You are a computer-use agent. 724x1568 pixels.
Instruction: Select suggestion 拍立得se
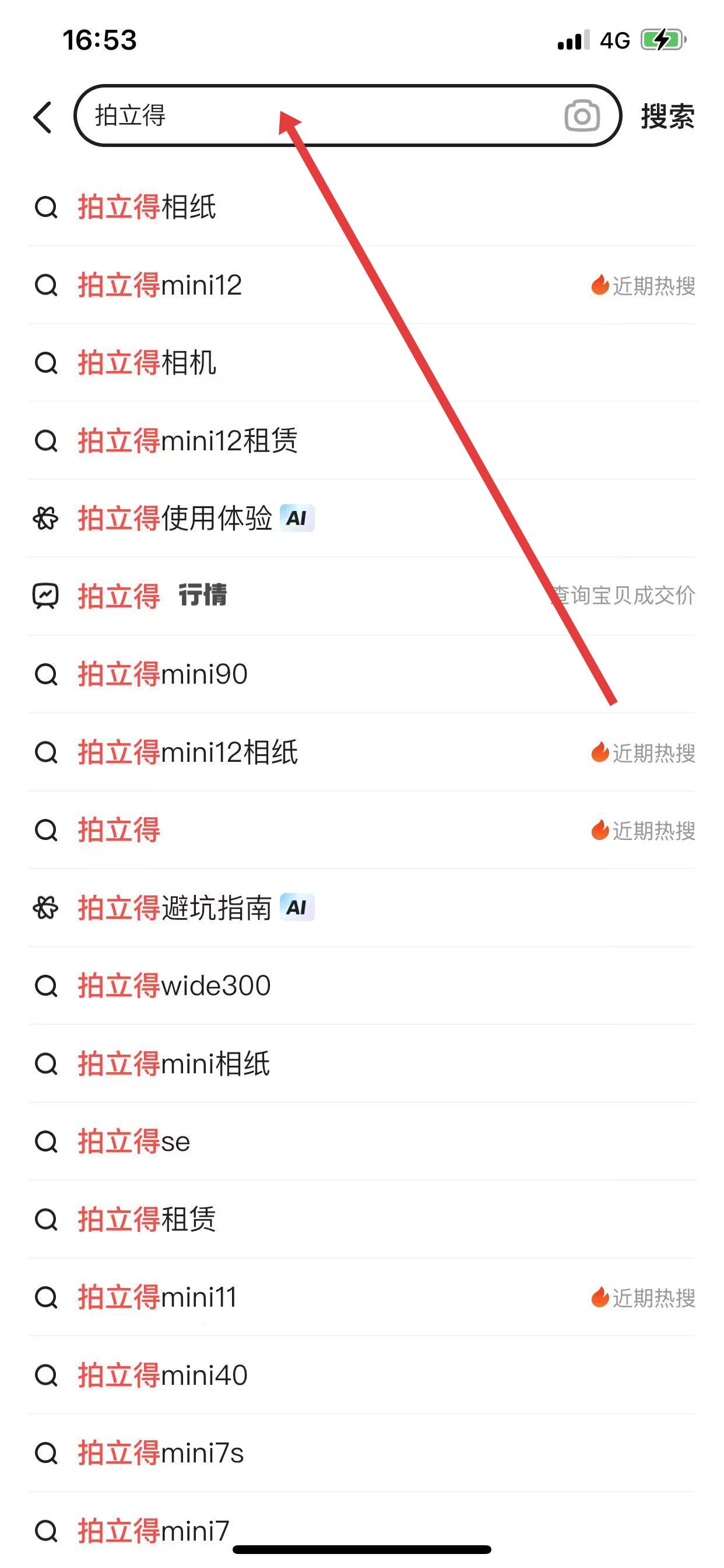(134, 1142)
